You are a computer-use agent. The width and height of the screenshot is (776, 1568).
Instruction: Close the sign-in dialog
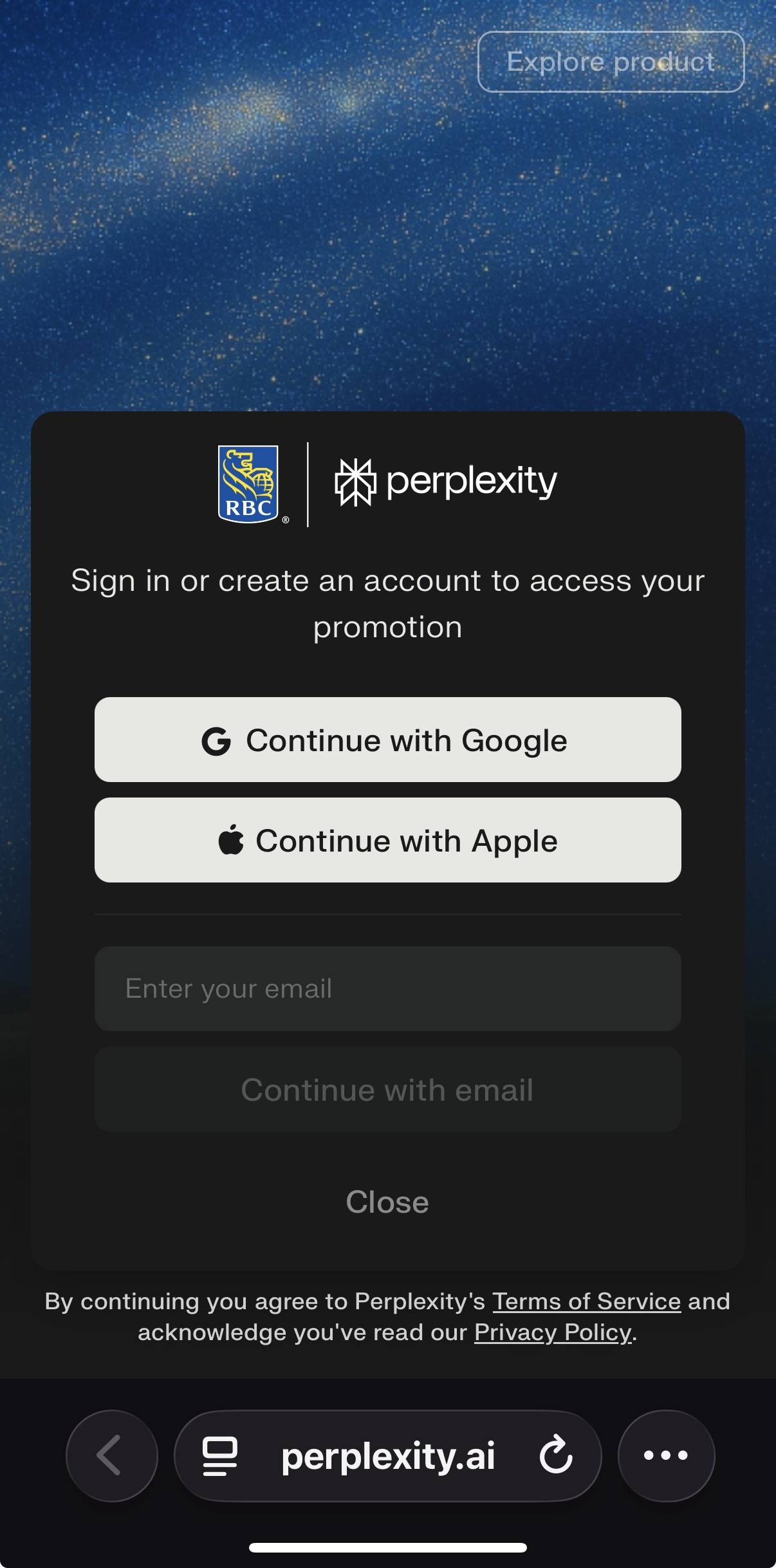point(387,1202)
